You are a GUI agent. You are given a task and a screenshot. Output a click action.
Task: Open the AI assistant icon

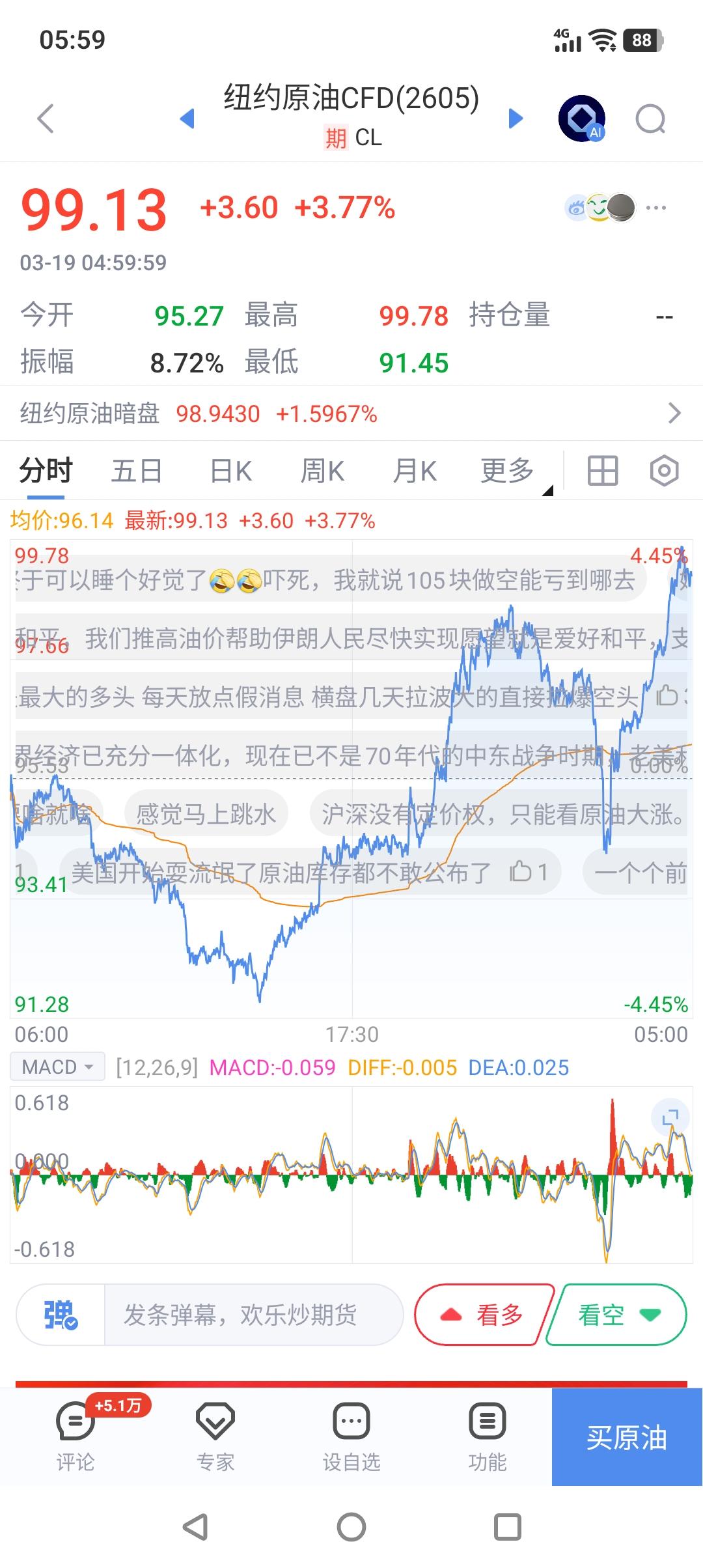(x=581, y=119)
